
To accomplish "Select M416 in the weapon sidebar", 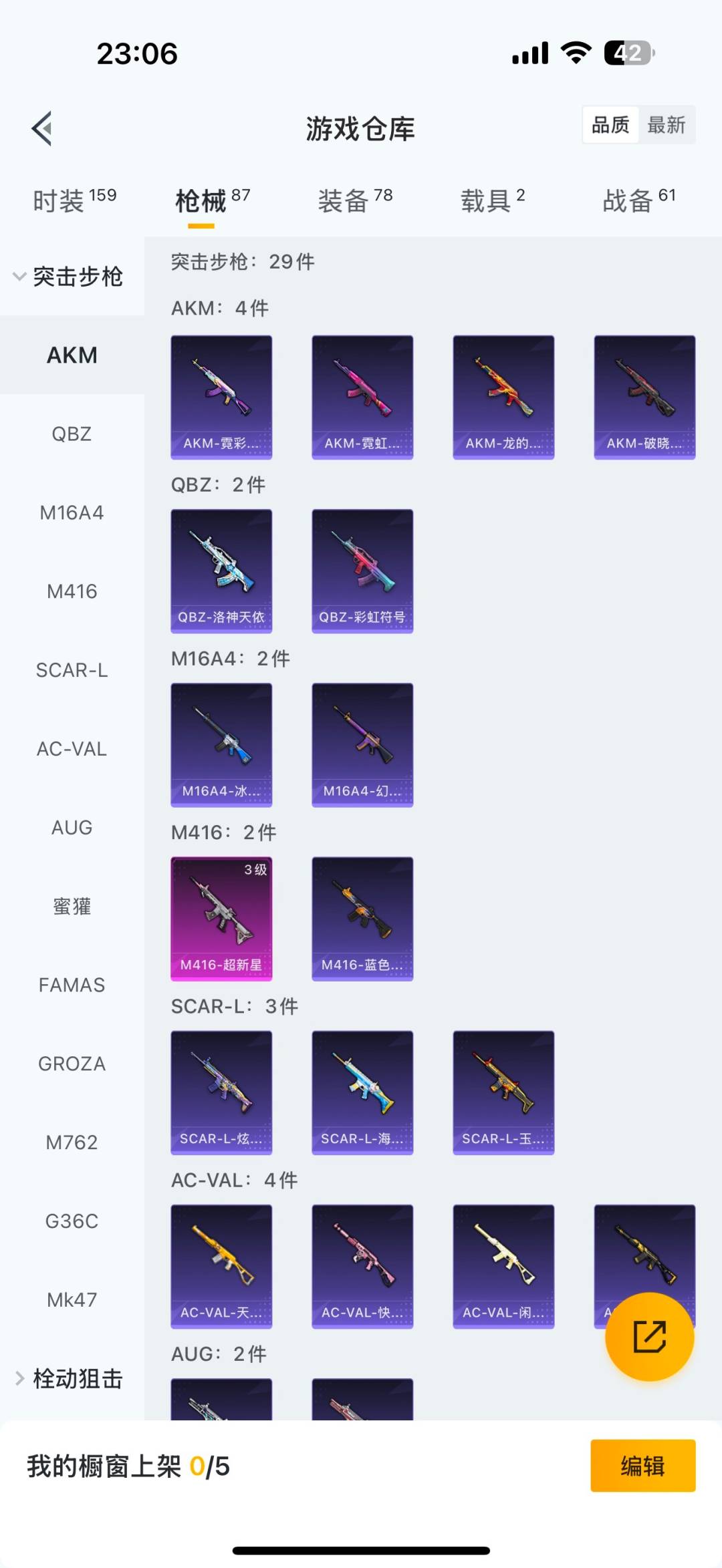I will [72, 591].
